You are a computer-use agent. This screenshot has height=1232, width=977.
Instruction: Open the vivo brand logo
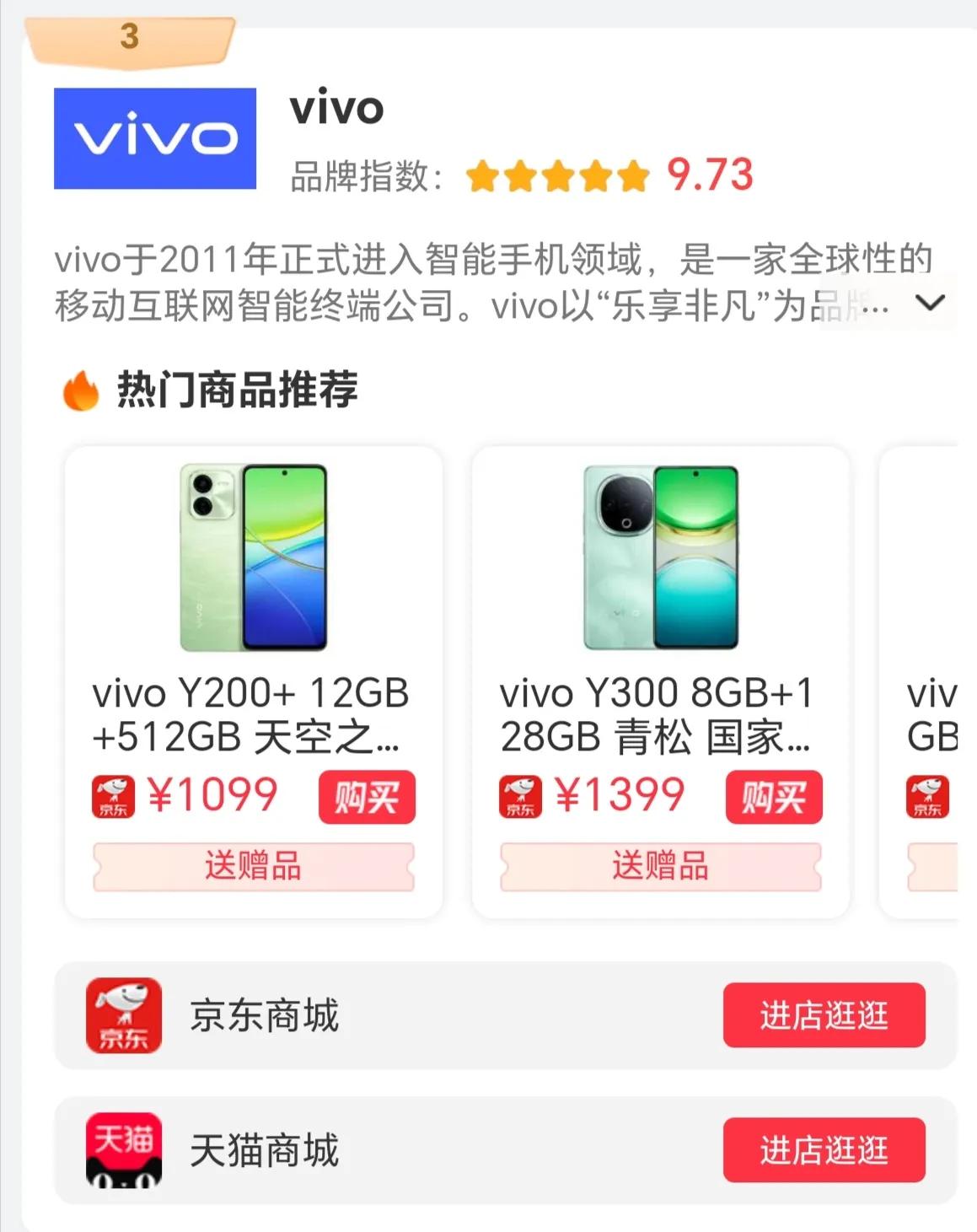[155, 138]
